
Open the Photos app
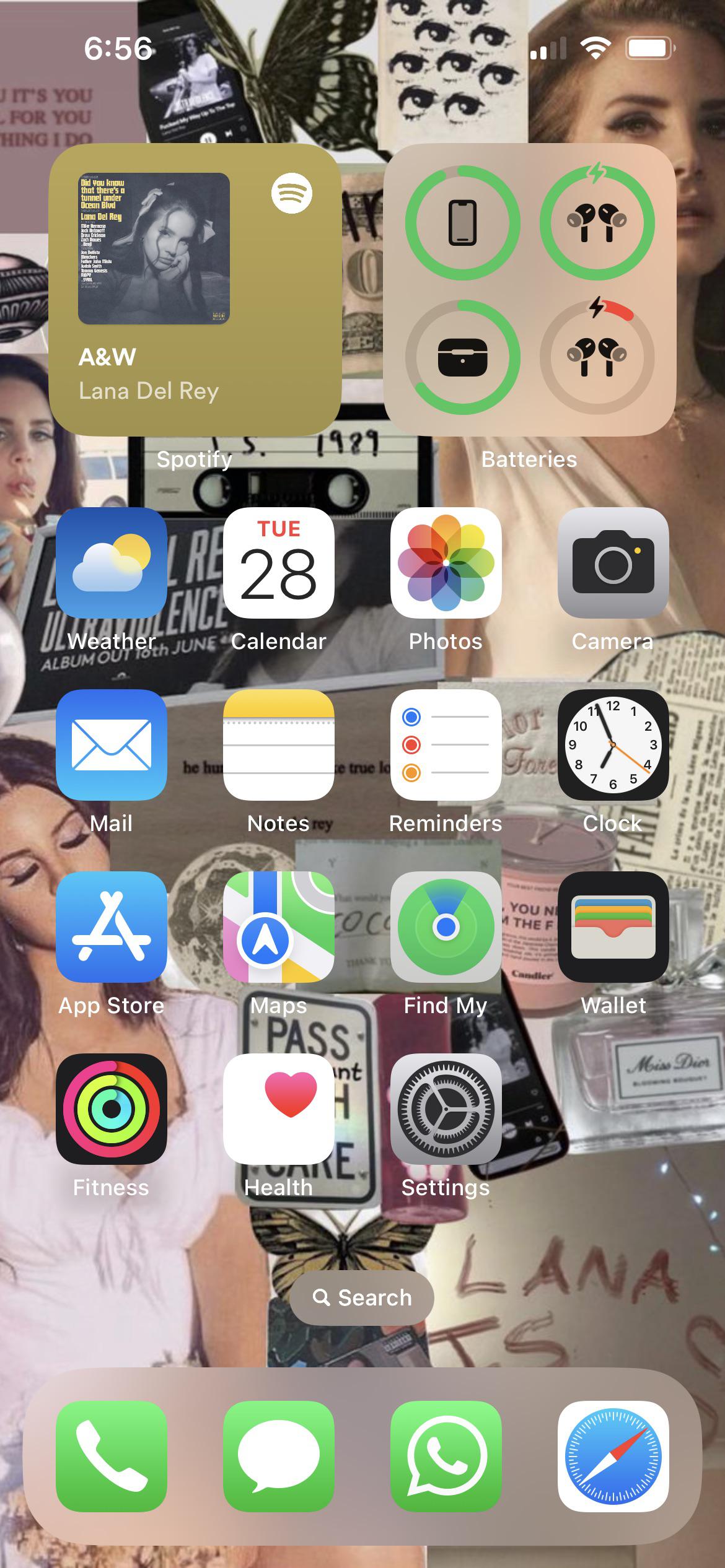coord(446,562)
